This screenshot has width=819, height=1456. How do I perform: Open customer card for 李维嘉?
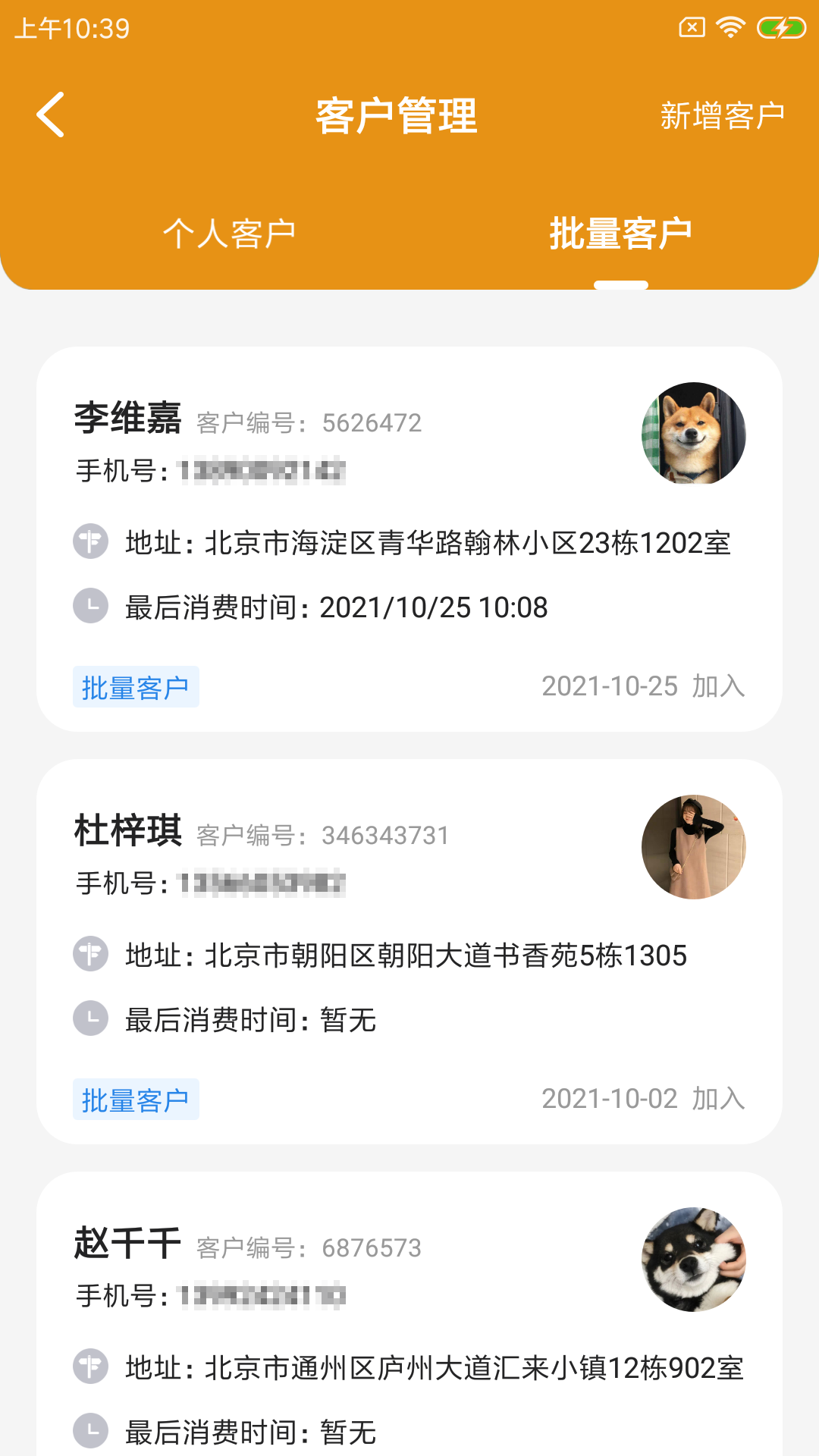click(409, 539)
